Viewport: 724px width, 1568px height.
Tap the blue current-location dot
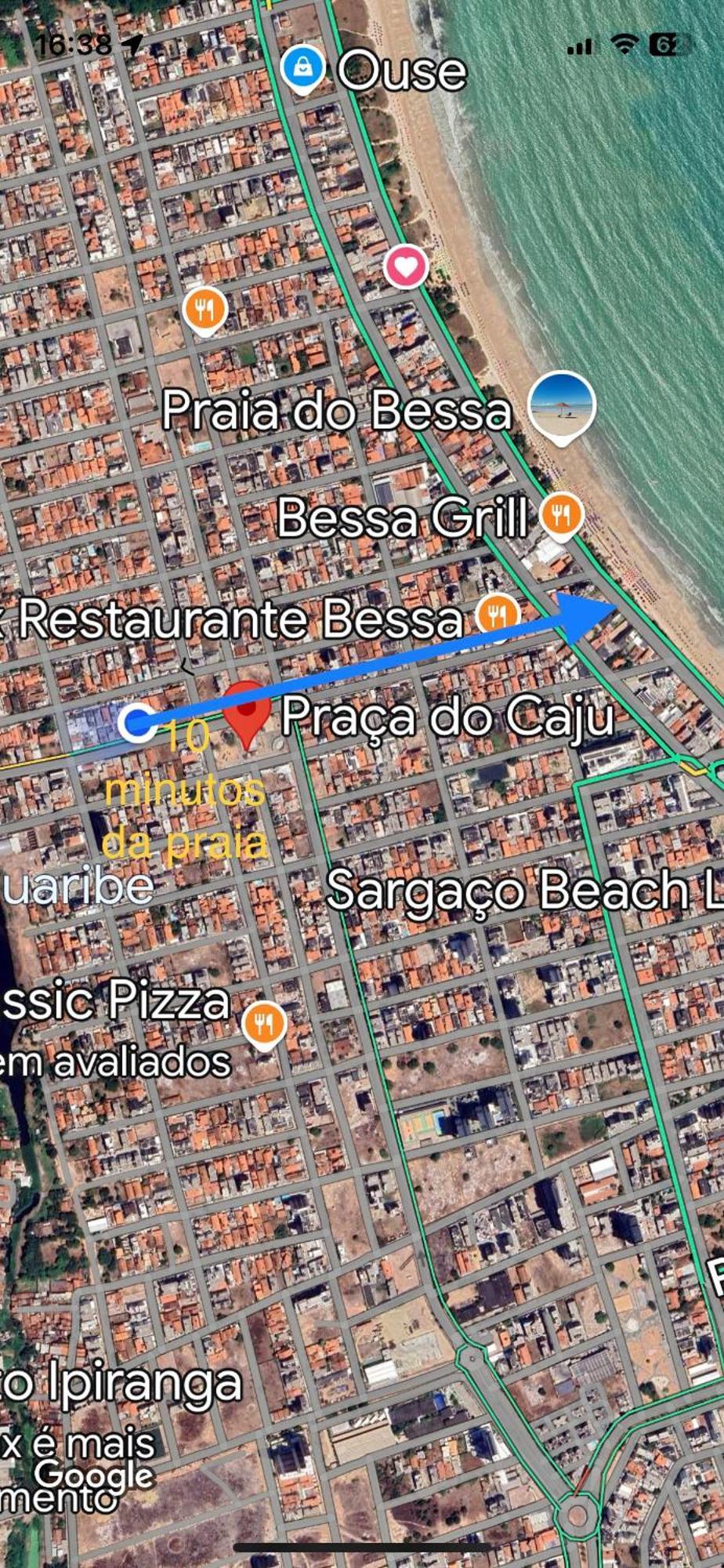click(x=139, y=722)
